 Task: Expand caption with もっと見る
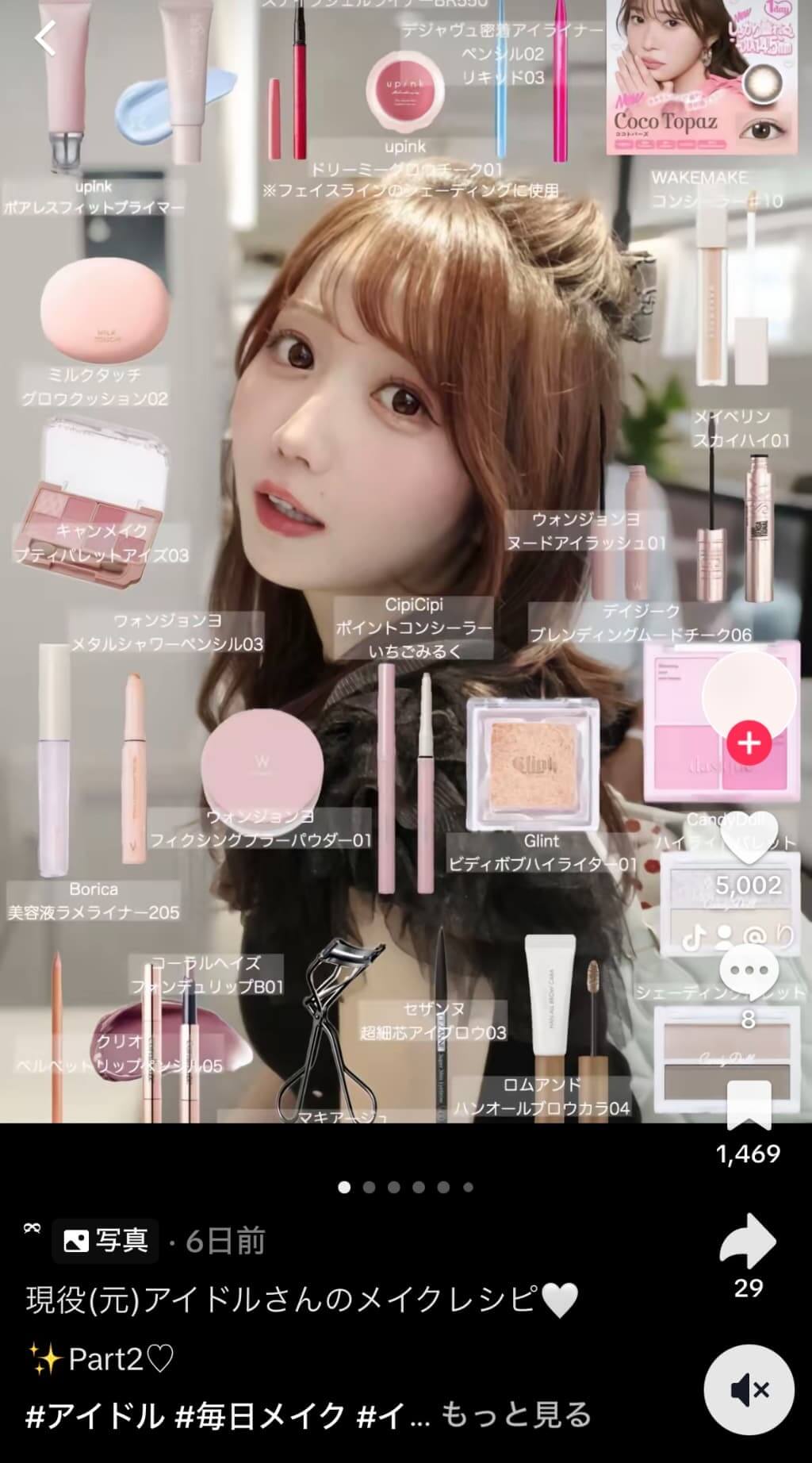tap(516, 1415)
